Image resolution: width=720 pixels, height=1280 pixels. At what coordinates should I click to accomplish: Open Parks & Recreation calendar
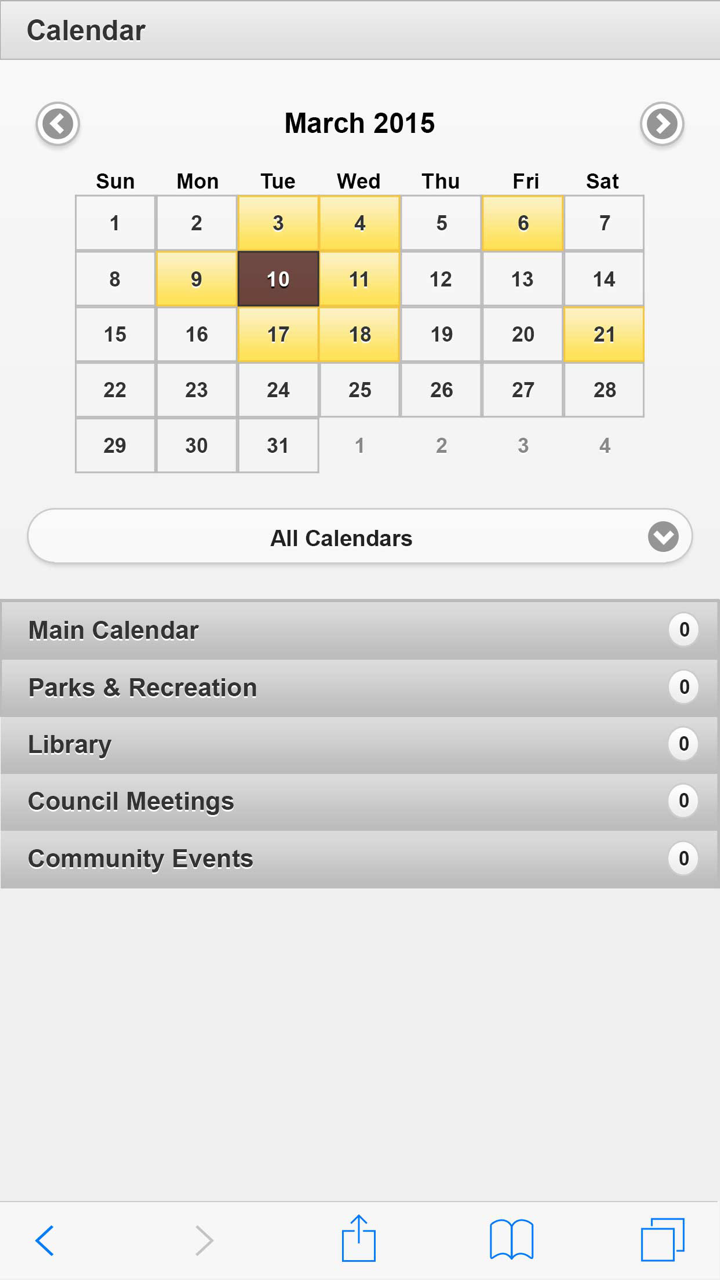pyautogui.click(x=360, y=687)
